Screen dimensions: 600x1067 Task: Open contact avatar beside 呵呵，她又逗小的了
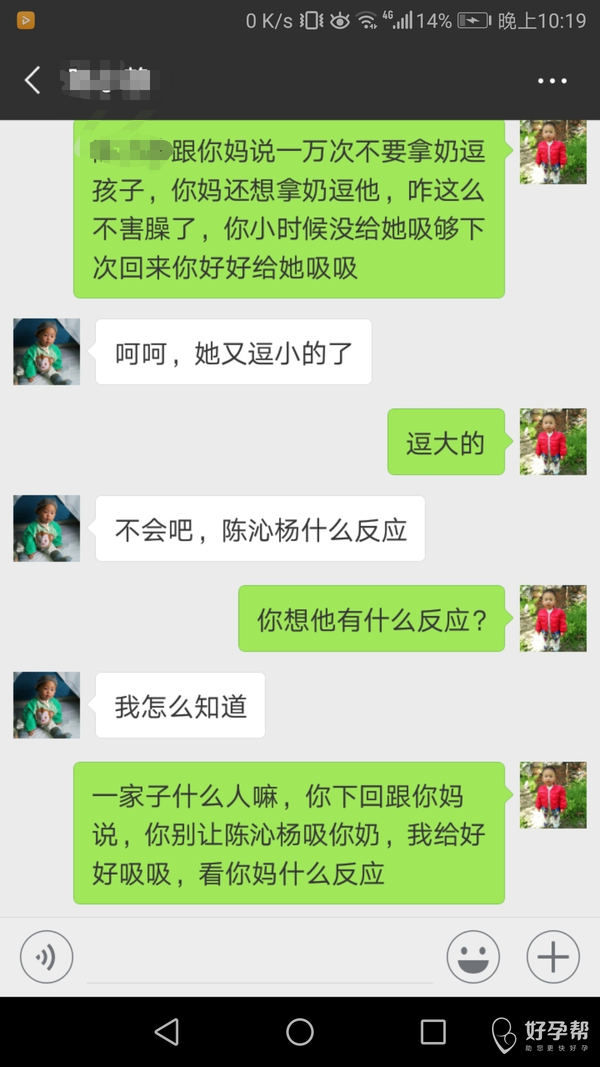(x=46, y=352)
